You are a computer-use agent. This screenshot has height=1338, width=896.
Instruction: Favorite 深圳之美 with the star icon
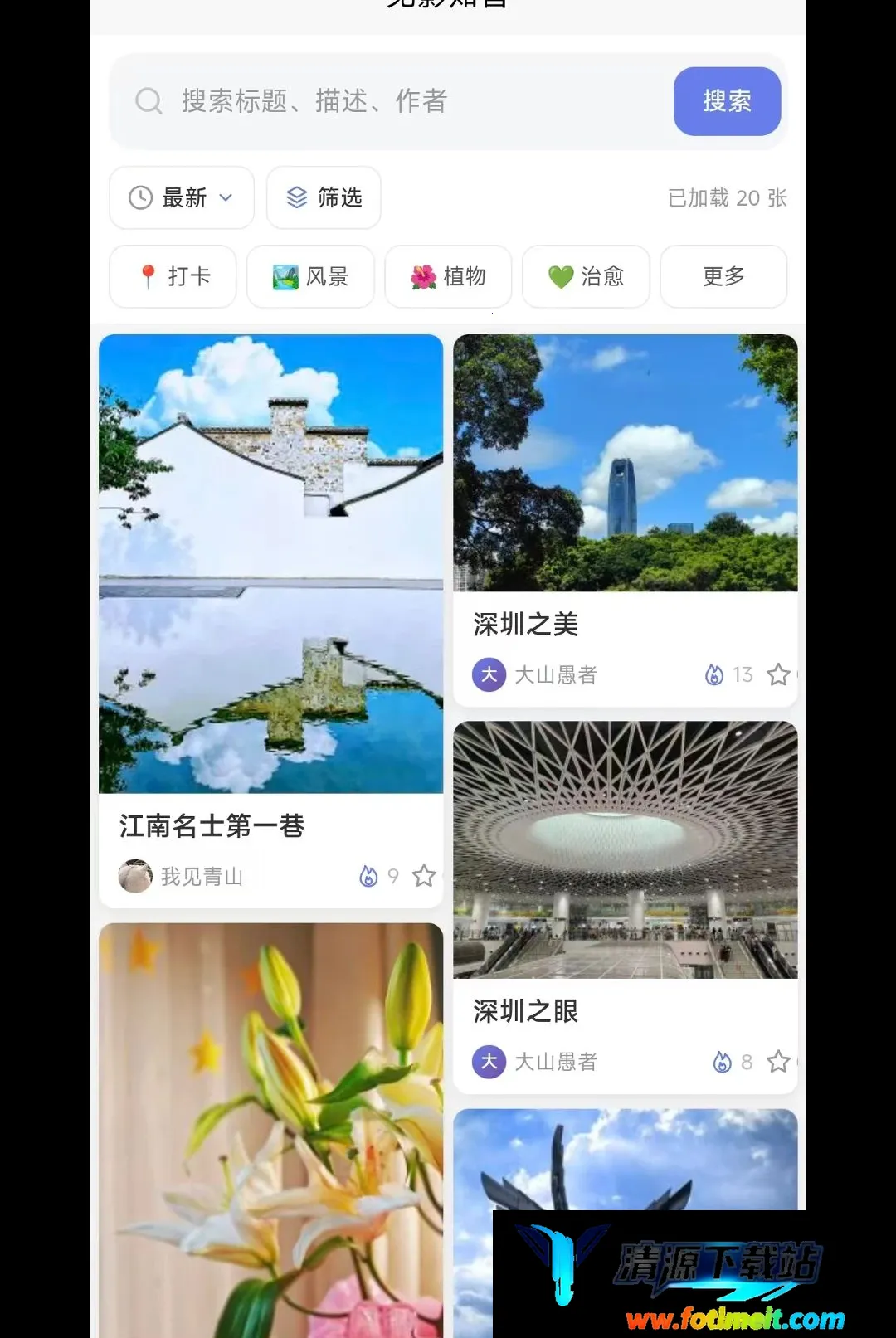point(778,674)
